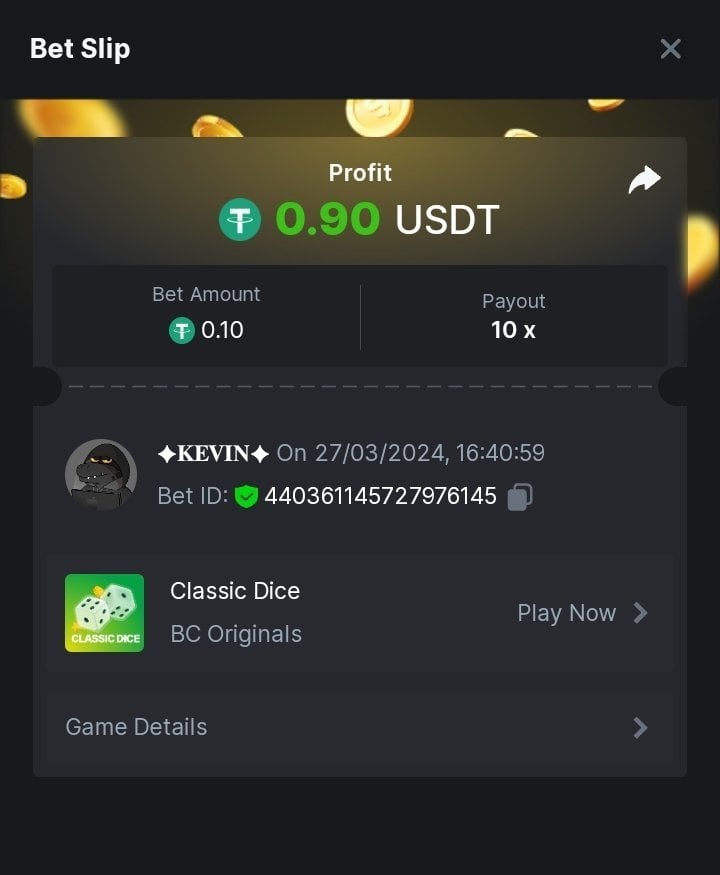Close the Bet Slip dialog
The height and width of the screenshot is (875, 720).
pyautogui.click(x=670, y=48)
